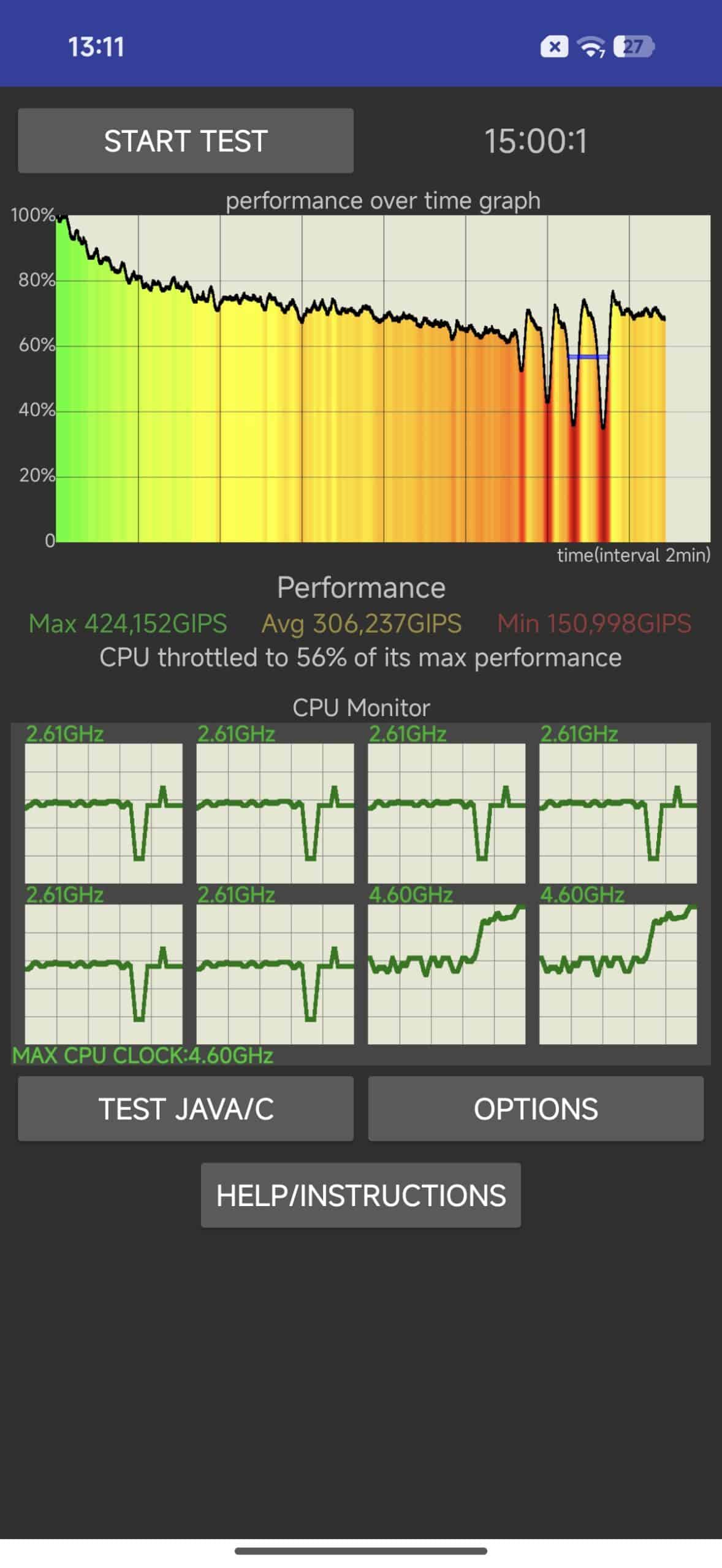View HELP/INSTRUCTIONS
722x1568 pixels.
click(361, 1195)
